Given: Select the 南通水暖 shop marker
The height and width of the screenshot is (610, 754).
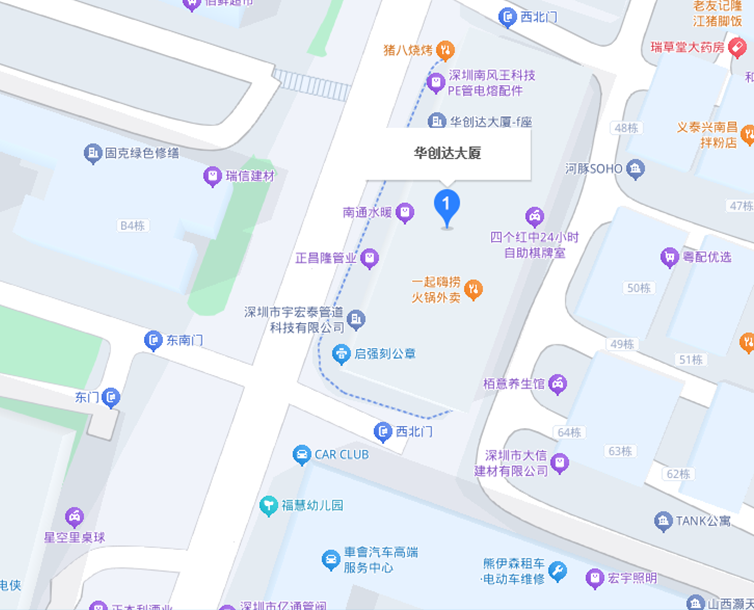Looking at the screenshot, I should click(x=404, y=212).
